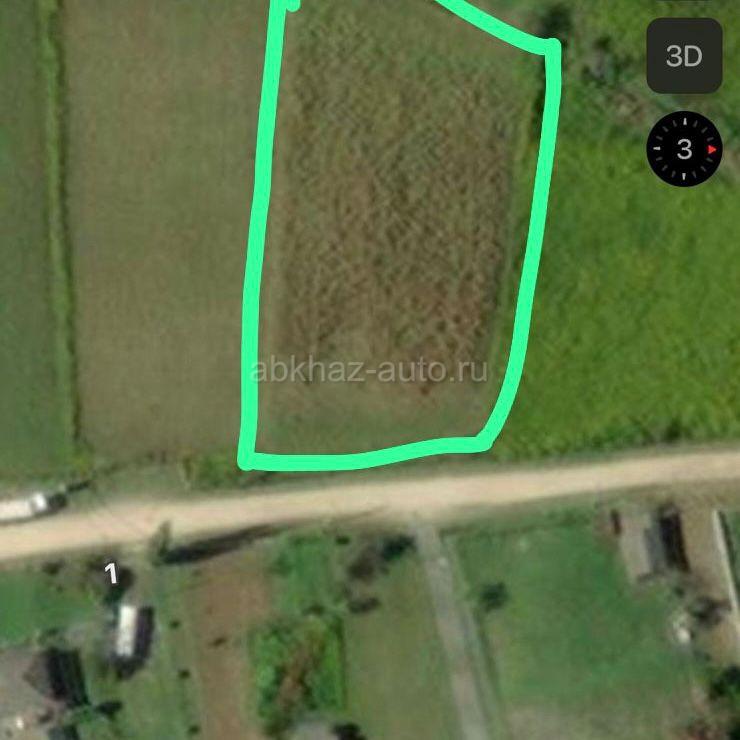
Task: Tap the compass to reset map orientation
Action: click(x=684, y=150)
